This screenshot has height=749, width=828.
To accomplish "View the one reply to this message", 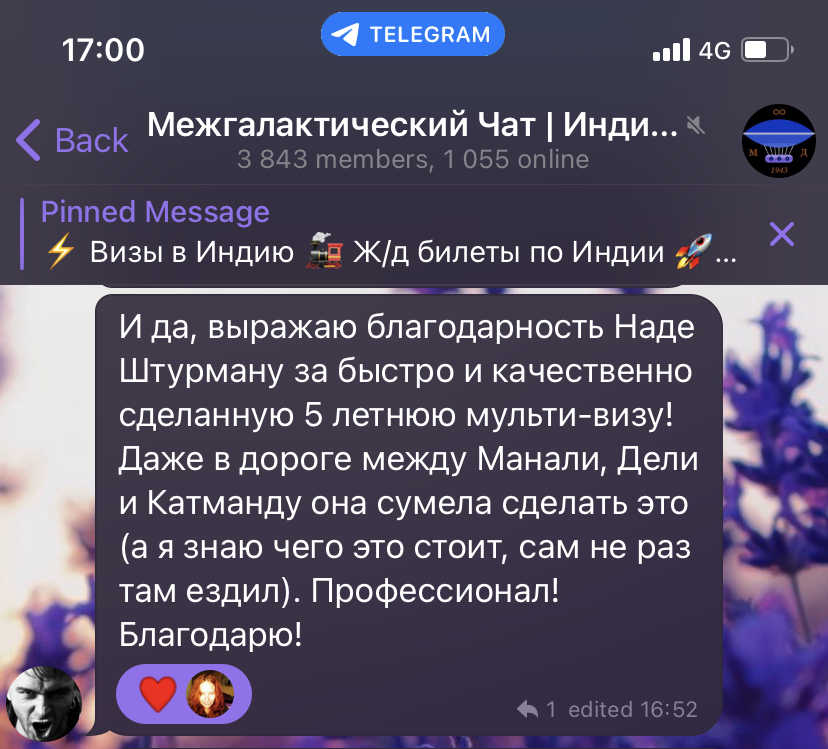I will (536, 709).
